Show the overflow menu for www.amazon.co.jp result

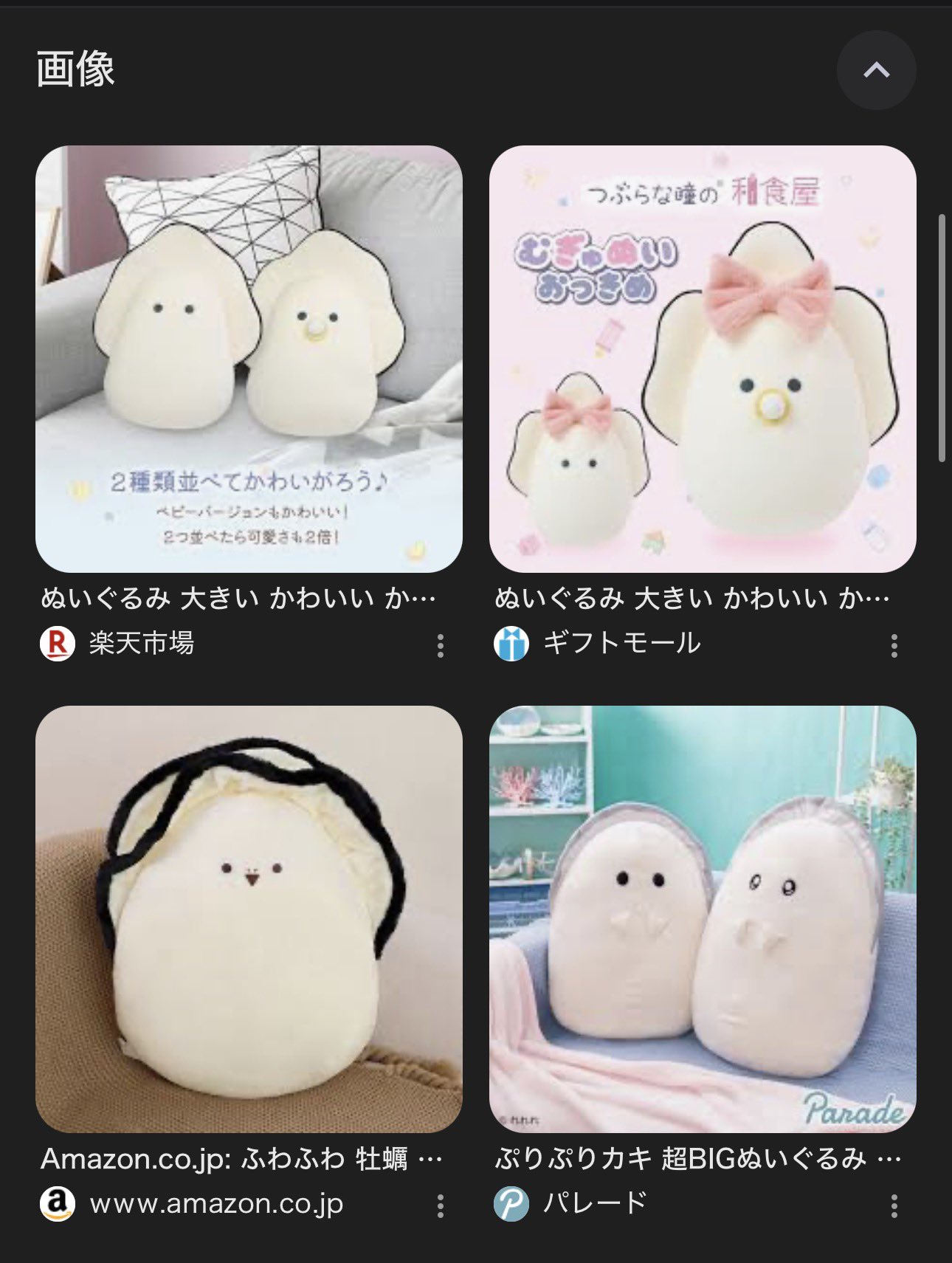coord(441,1206)
